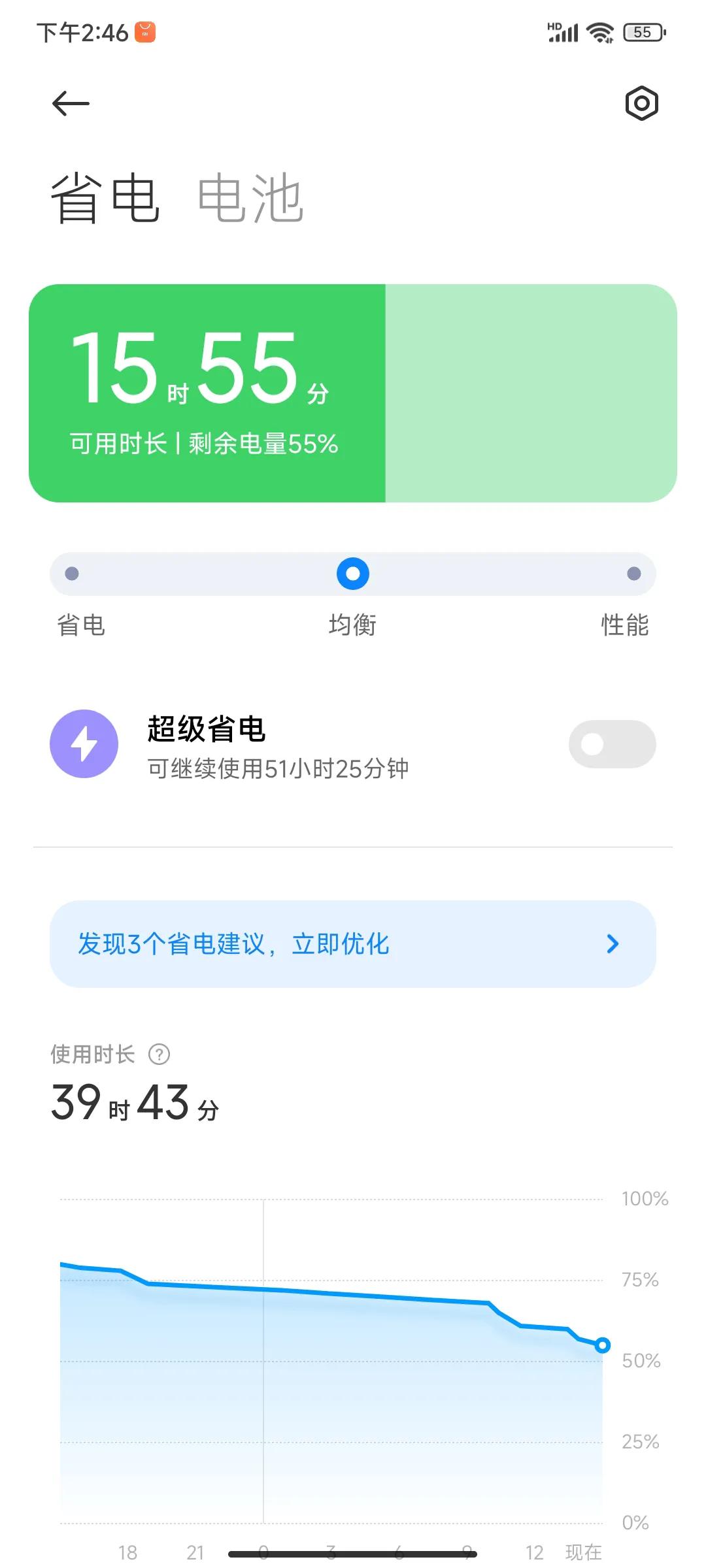Go back using the arrow icon
Screen dimensions: 706x1568
click(71, 103)
